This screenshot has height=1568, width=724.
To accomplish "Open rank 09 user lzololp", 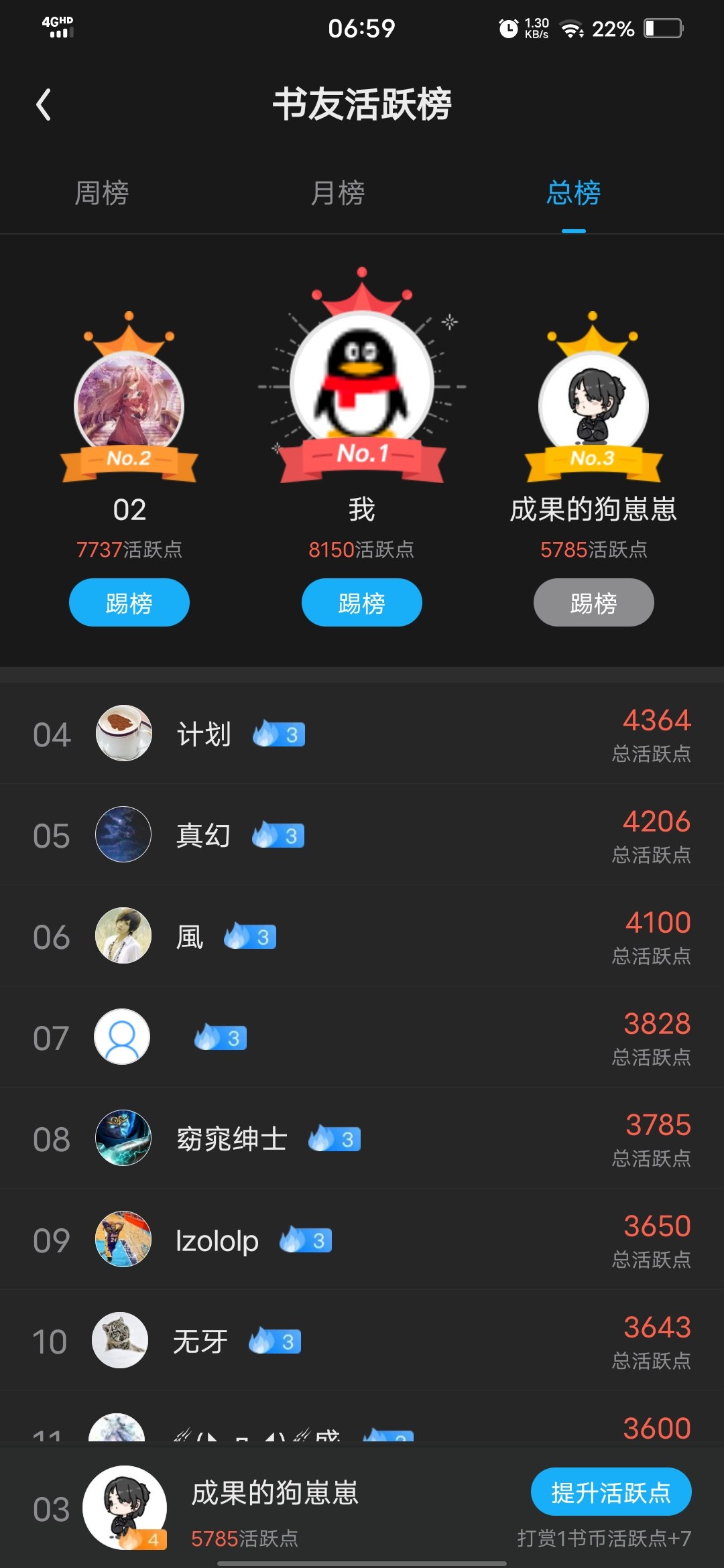I will tap(217, 1240).
